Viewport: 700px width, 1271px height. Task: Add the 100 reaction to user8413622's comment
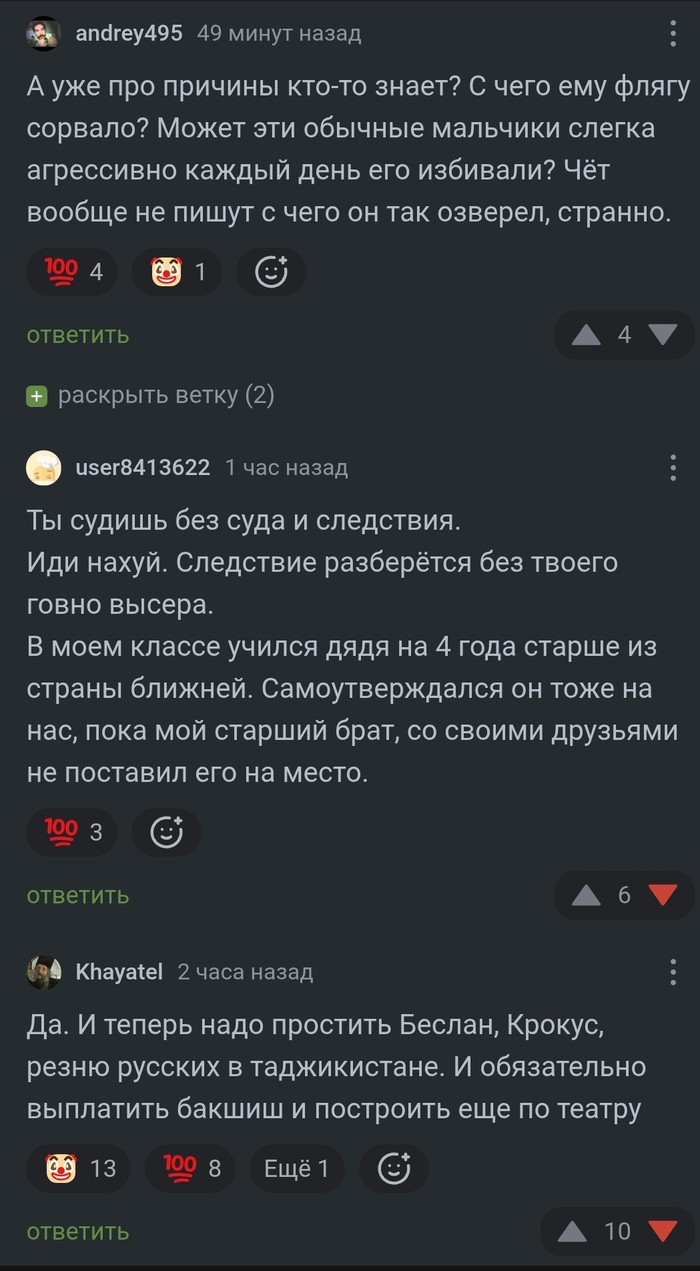(72, 832)
